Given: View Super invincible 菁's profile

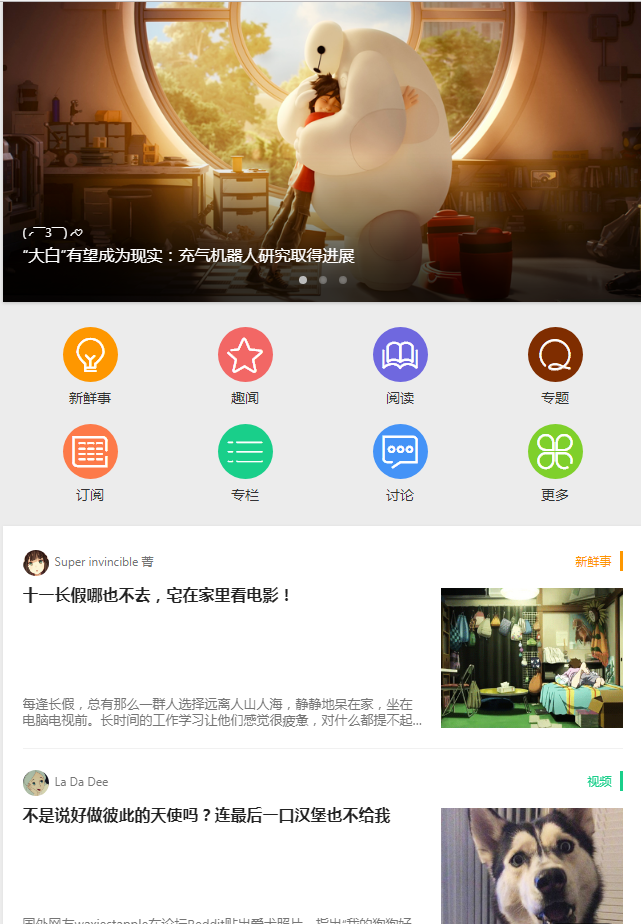Looking at the screenshot, I should (36, 562).
